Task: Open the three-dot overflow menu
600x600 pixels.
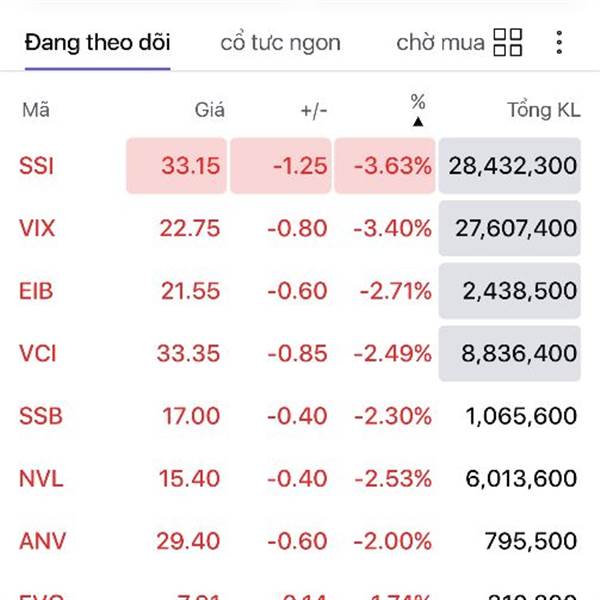Action: (x=559, y=43)
